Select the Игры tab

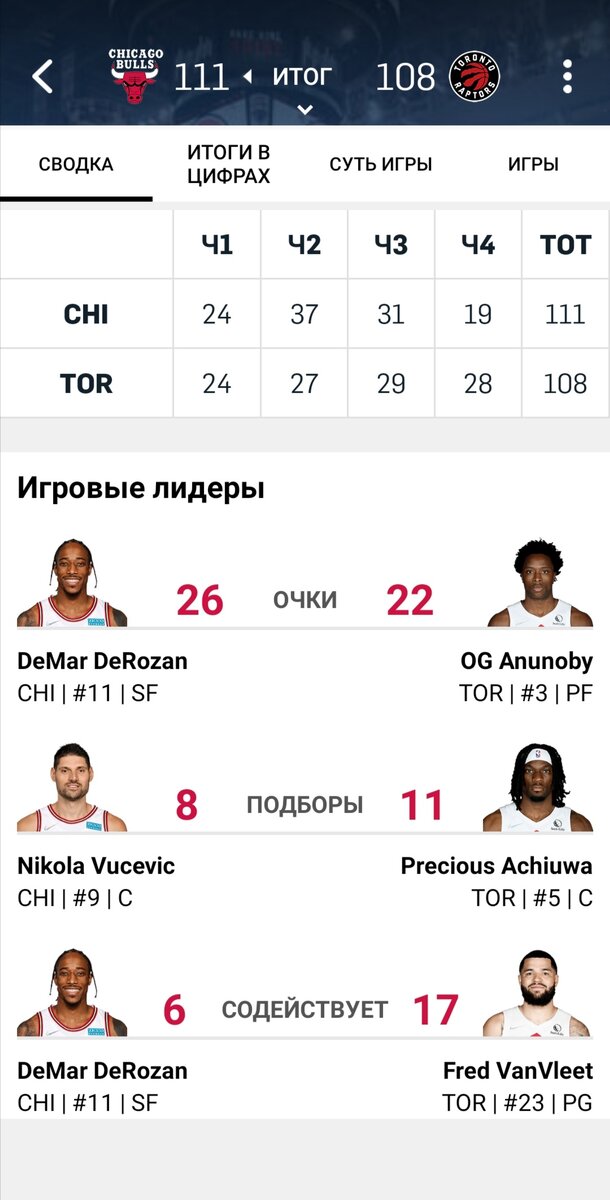533,164
